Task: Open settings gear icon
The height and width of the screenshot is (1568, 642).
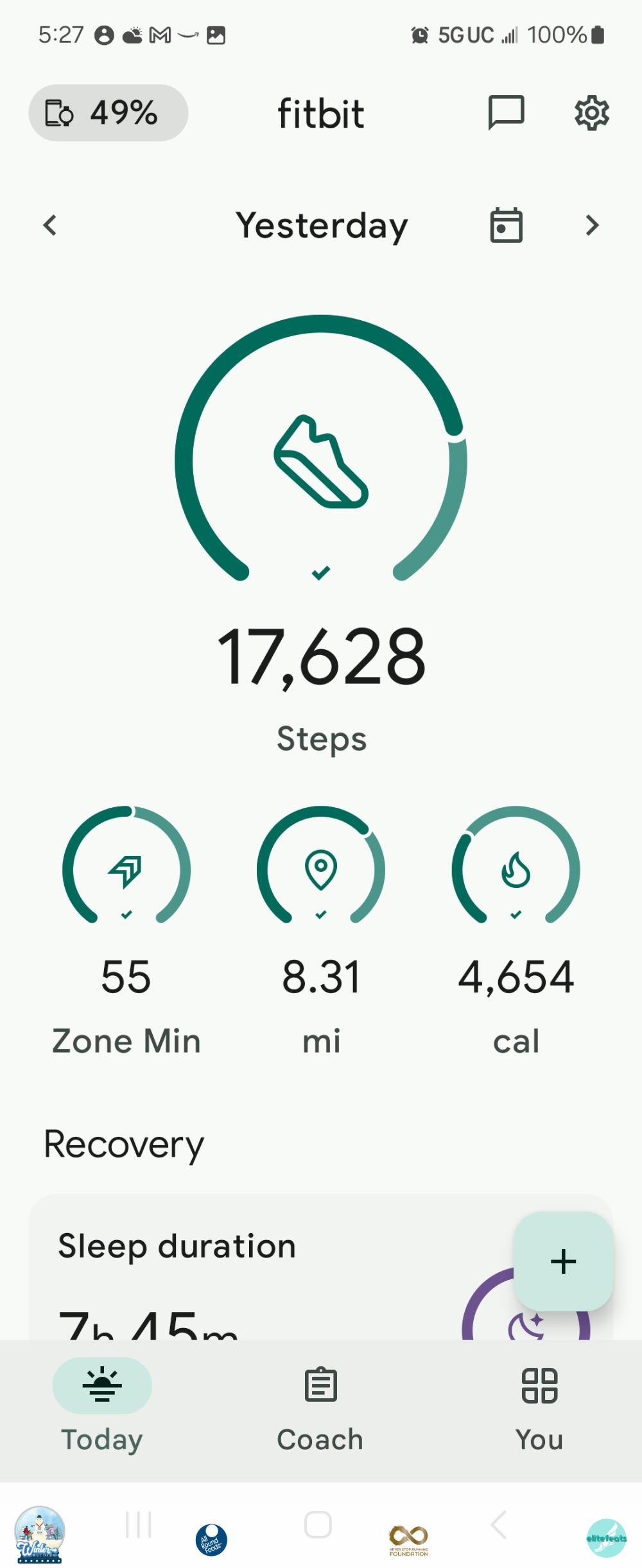Action: pyautogui.click(x=591, y=113)
